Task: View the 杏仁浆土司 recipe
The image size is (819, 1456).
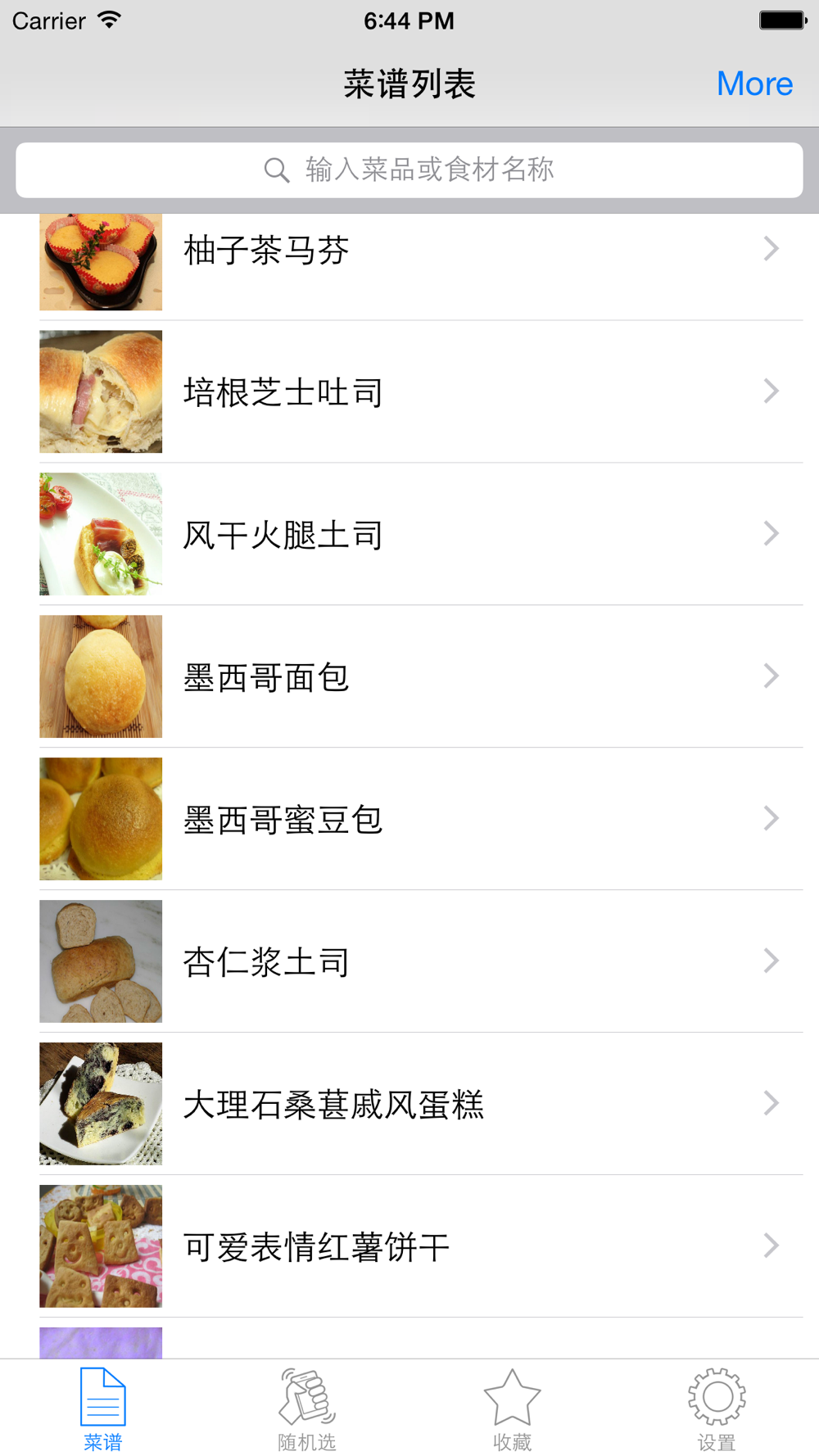Action: coord(409,961)
